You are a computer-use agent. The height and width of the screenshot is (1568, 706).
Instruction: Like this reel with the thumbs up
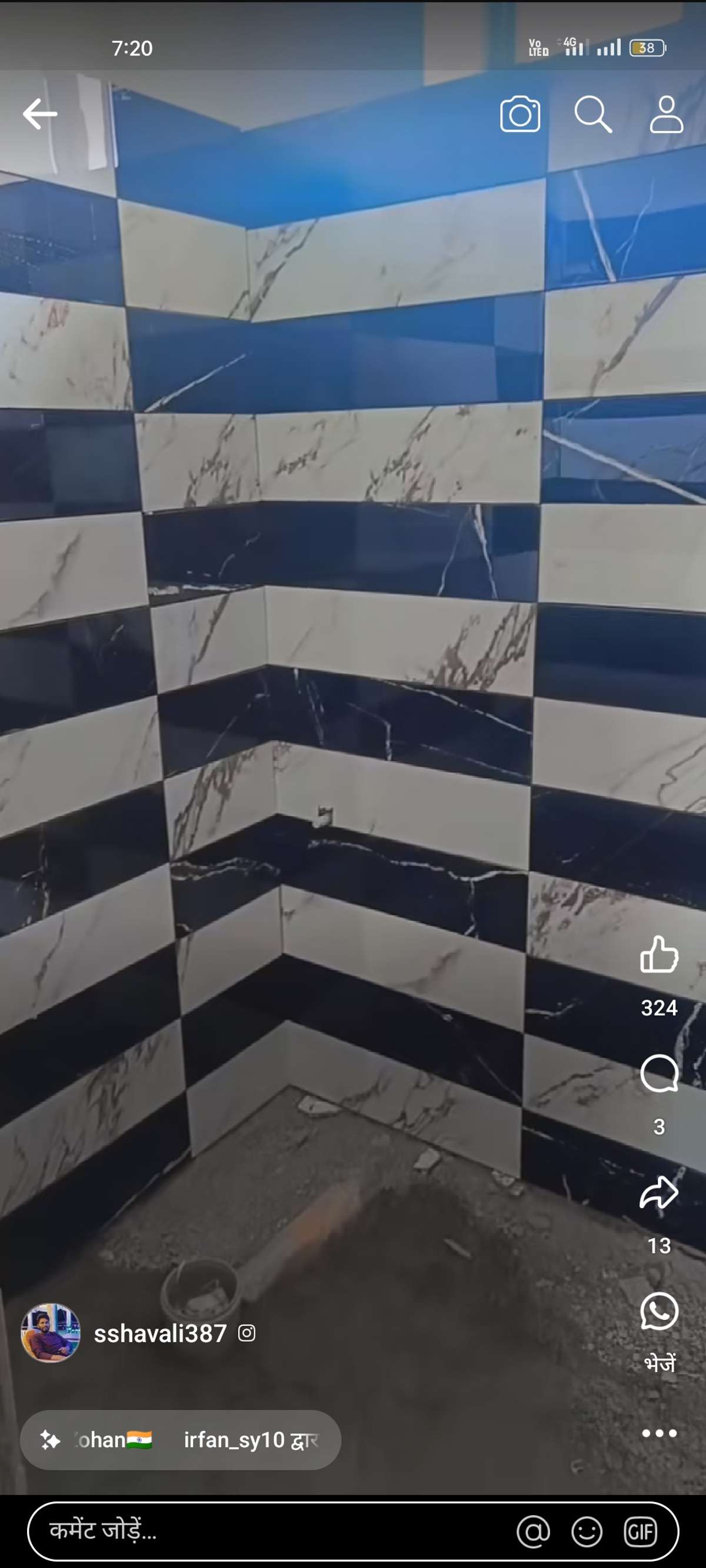pos(659,954)
